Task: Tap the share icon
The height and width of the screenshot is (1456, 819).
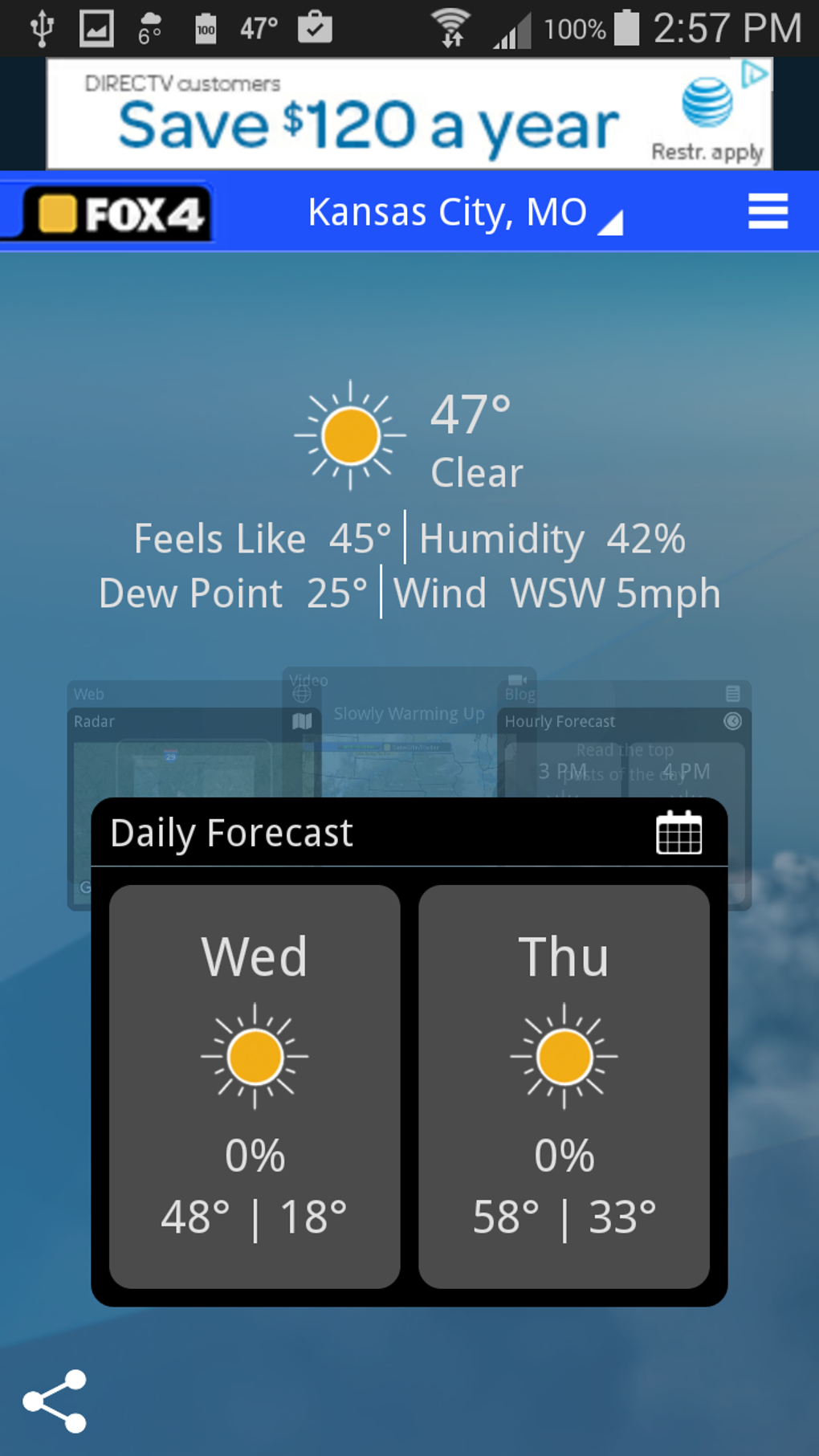Action: pyautogui.click(x=55, y=1401)
